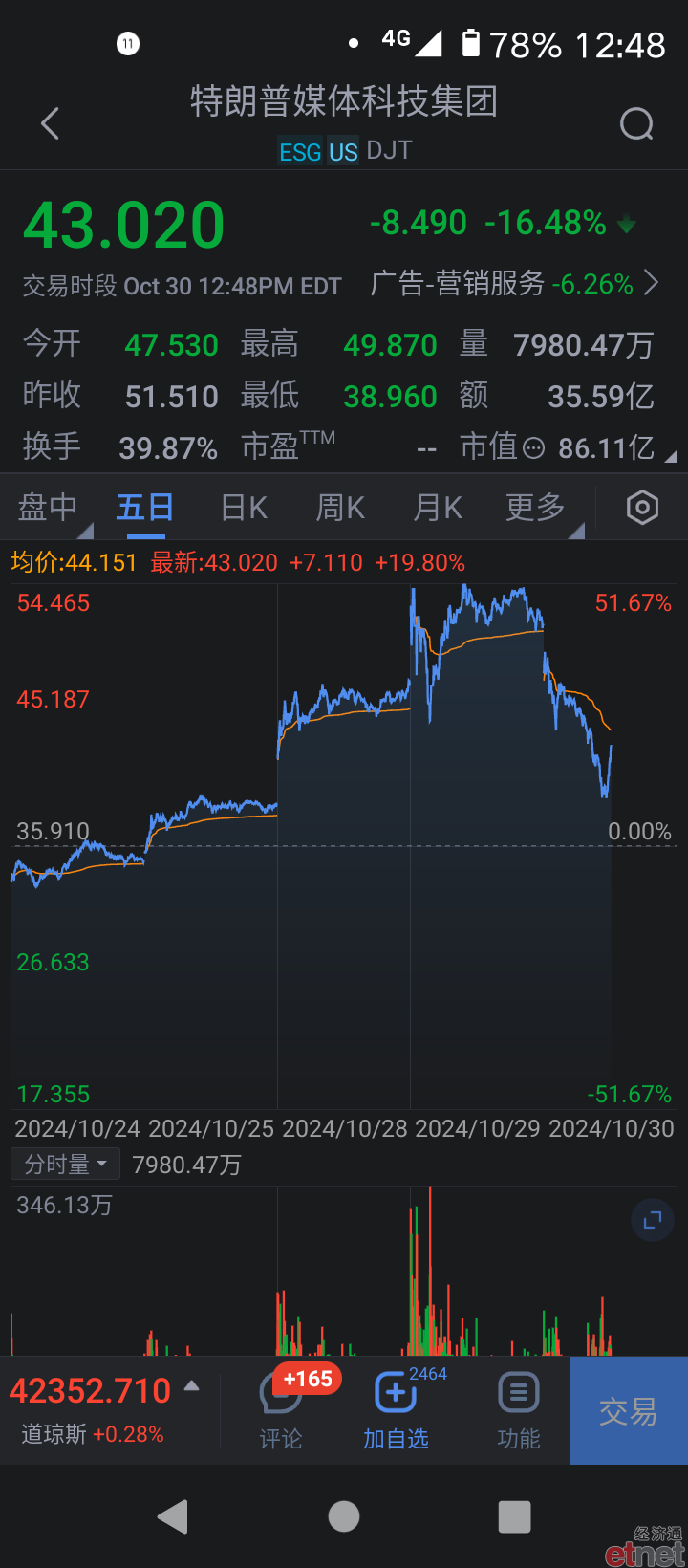Select the 五日 chart tab
The width and height of the screenshot is (688, 1568).
[x=145, y=507]
